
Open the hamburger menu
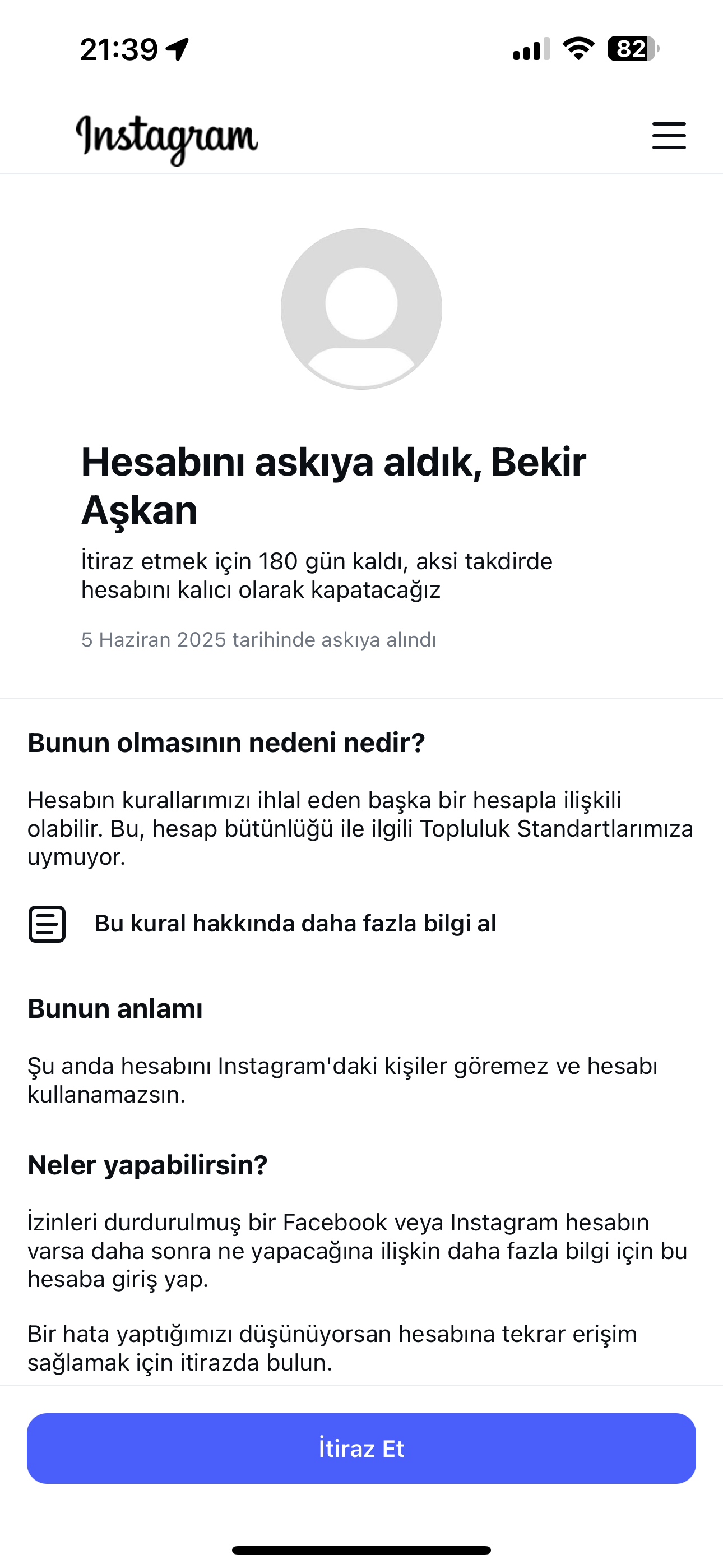[x=669, y=135]
